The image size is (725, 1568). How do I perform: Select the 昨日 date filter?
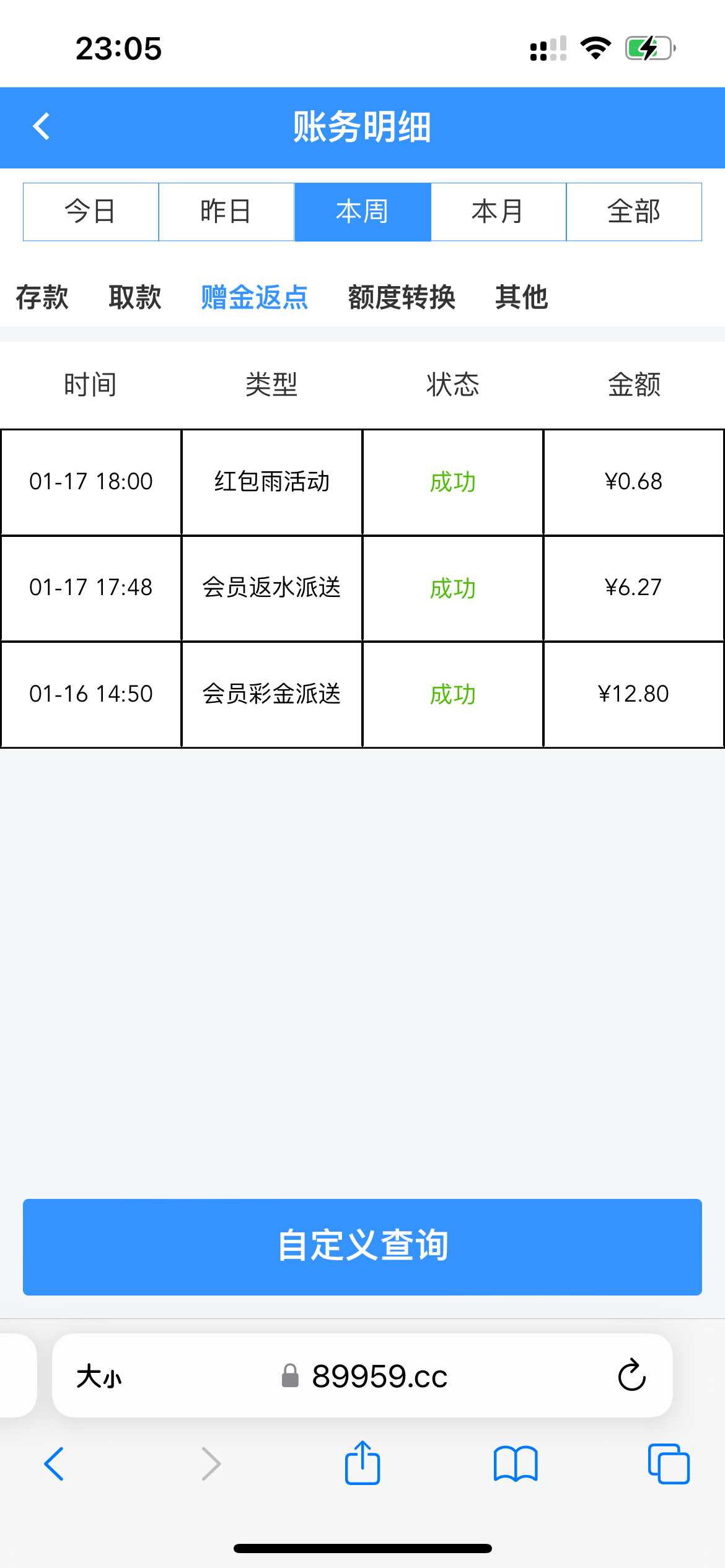pyautogui.click(x=226, y=212)
